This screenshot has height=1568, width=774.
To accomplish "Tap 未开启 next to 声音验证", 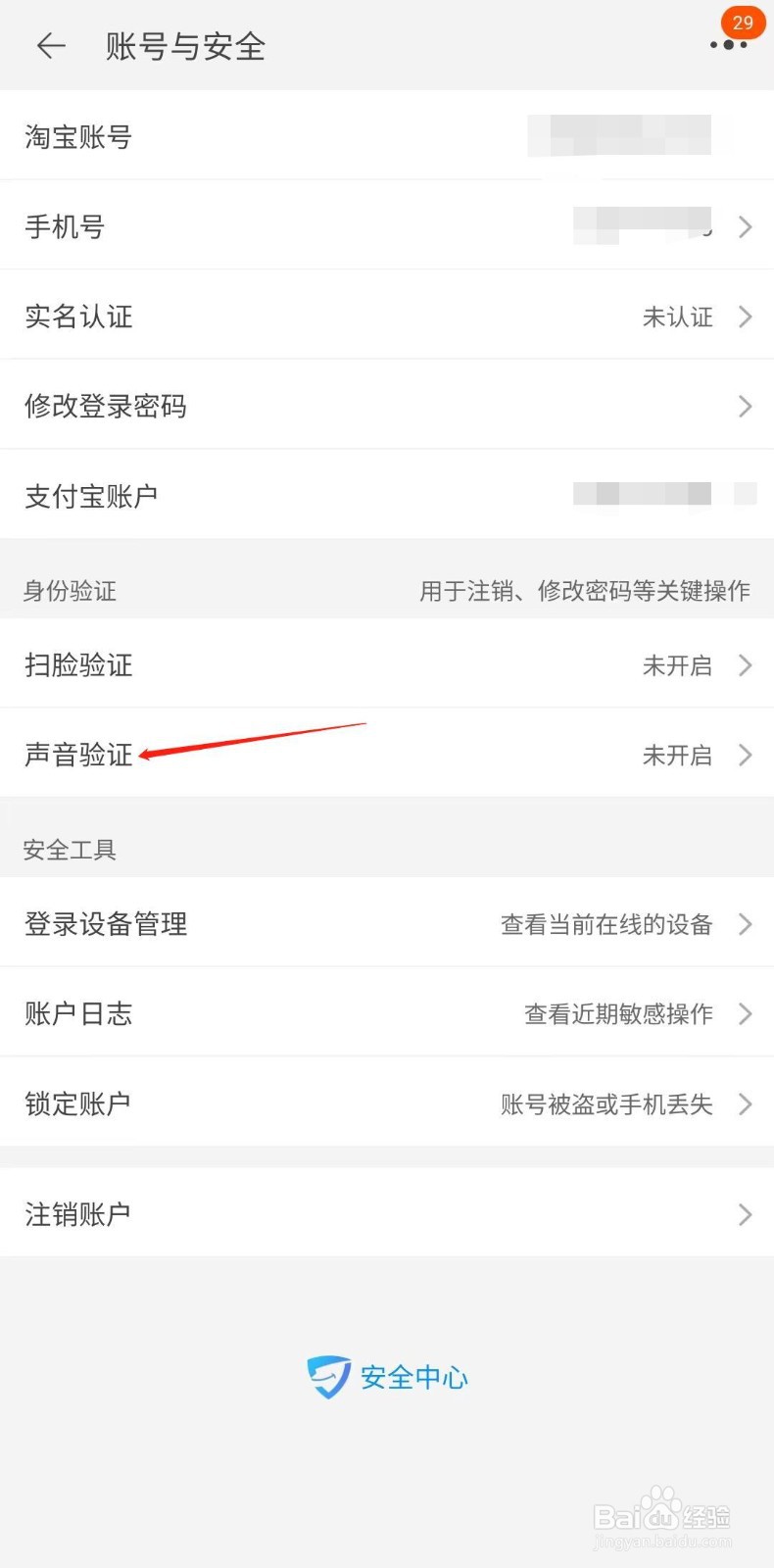I will [x=677, y=755].
